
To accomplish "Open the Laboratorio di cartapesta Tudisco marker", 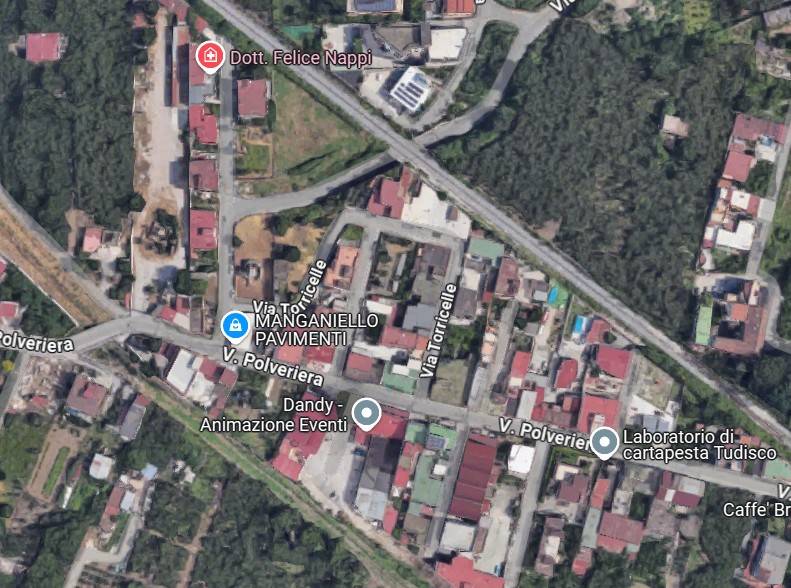I will coord(603,441).
